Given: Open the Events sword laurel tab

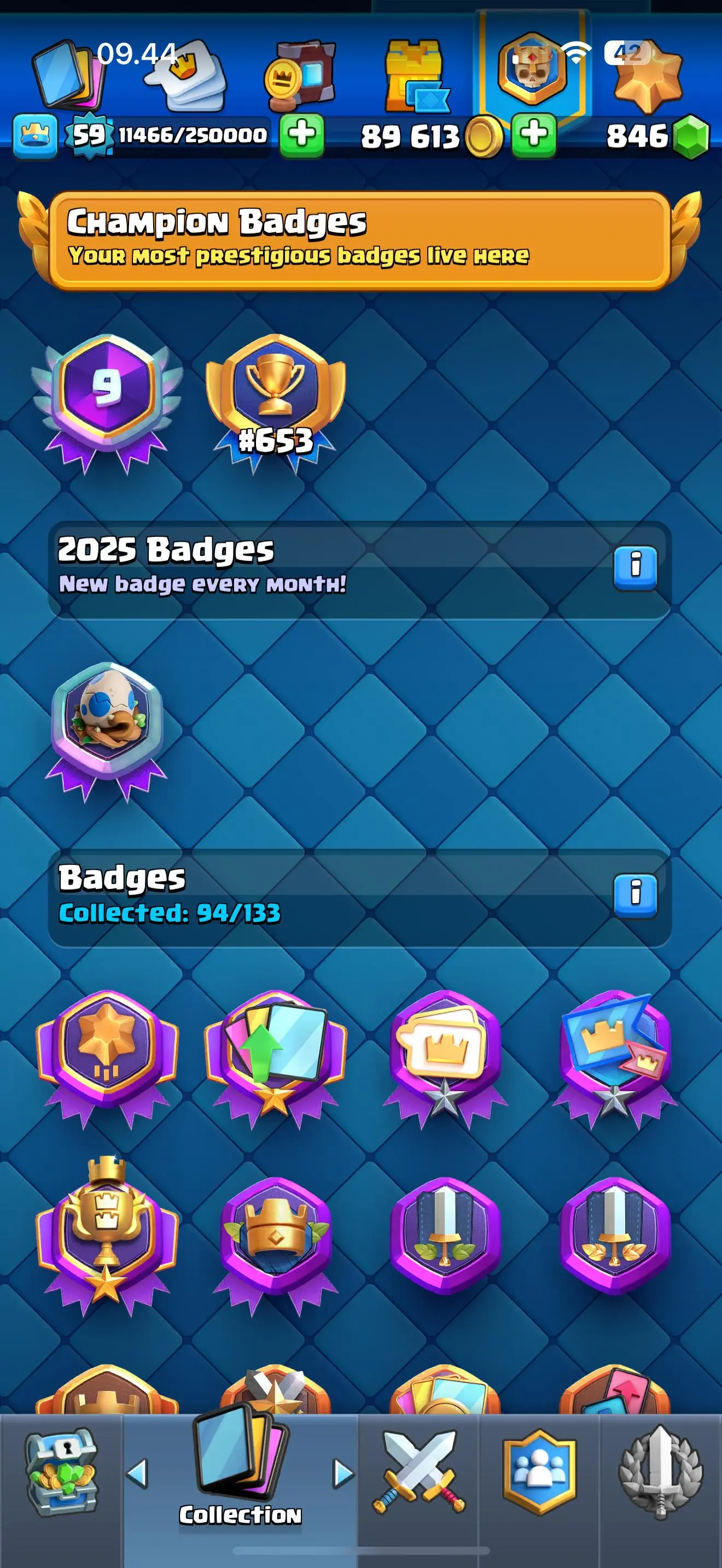Looking at the screenshot, I should click(661, 1473).
